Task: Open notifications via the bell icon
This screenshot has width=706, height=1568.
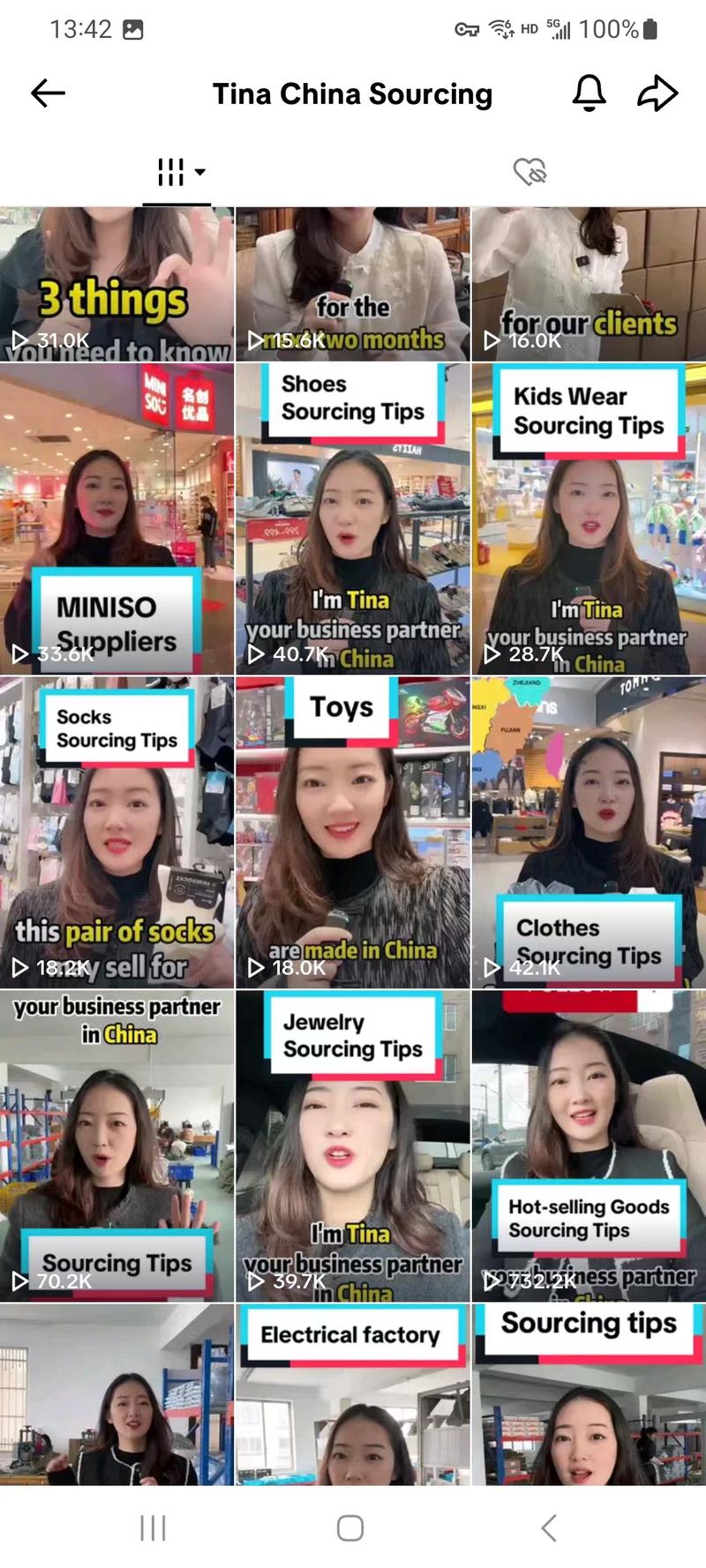Action: click(590, 93)
